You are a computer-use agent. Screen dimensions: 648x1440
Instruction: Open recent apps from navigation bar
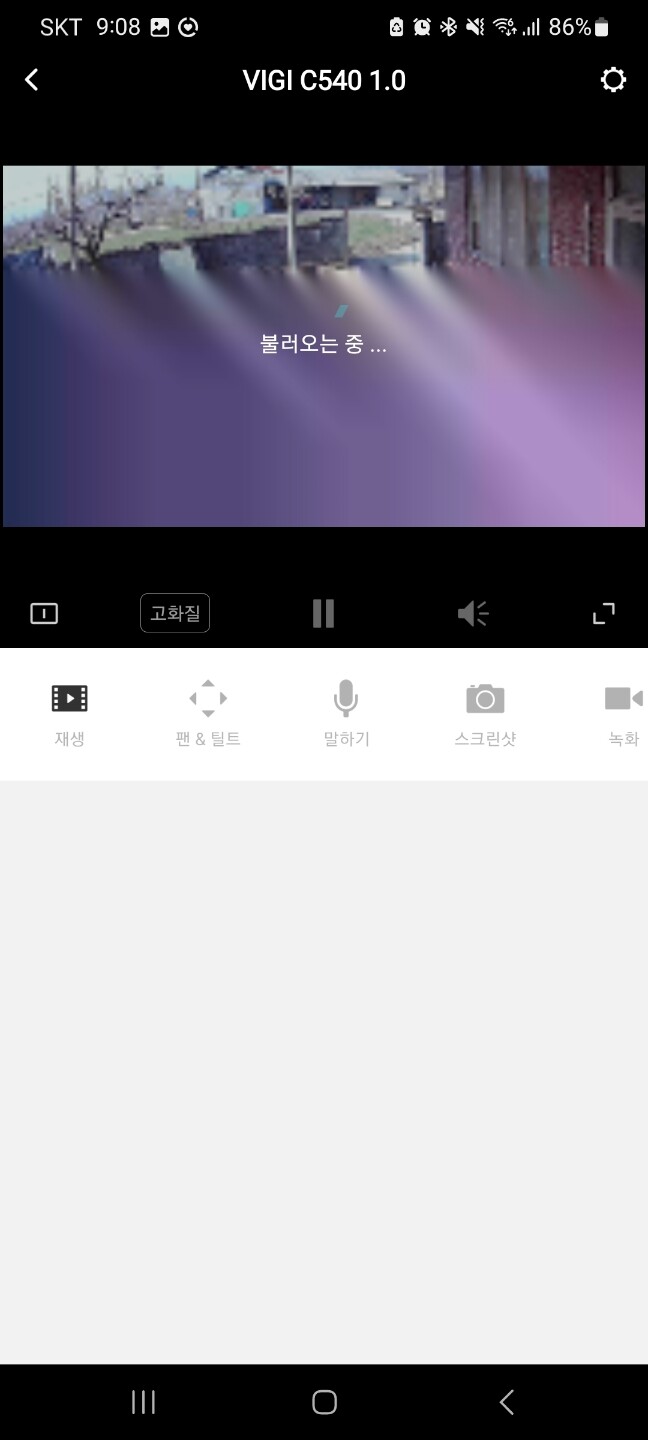(143, 1402)
